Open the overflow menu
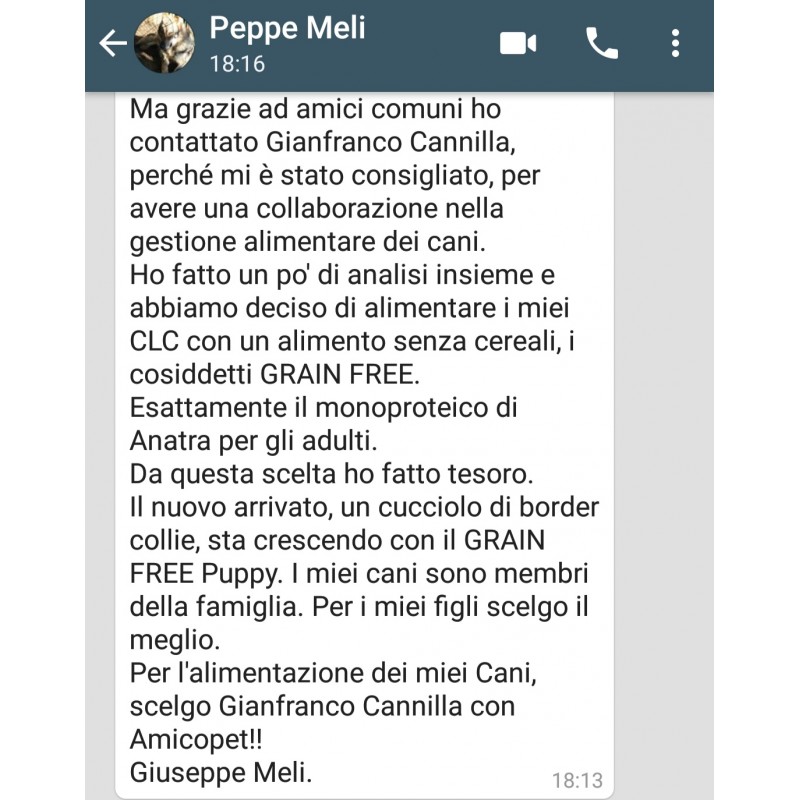The image size is (800, 800). (x=676, y=43)
